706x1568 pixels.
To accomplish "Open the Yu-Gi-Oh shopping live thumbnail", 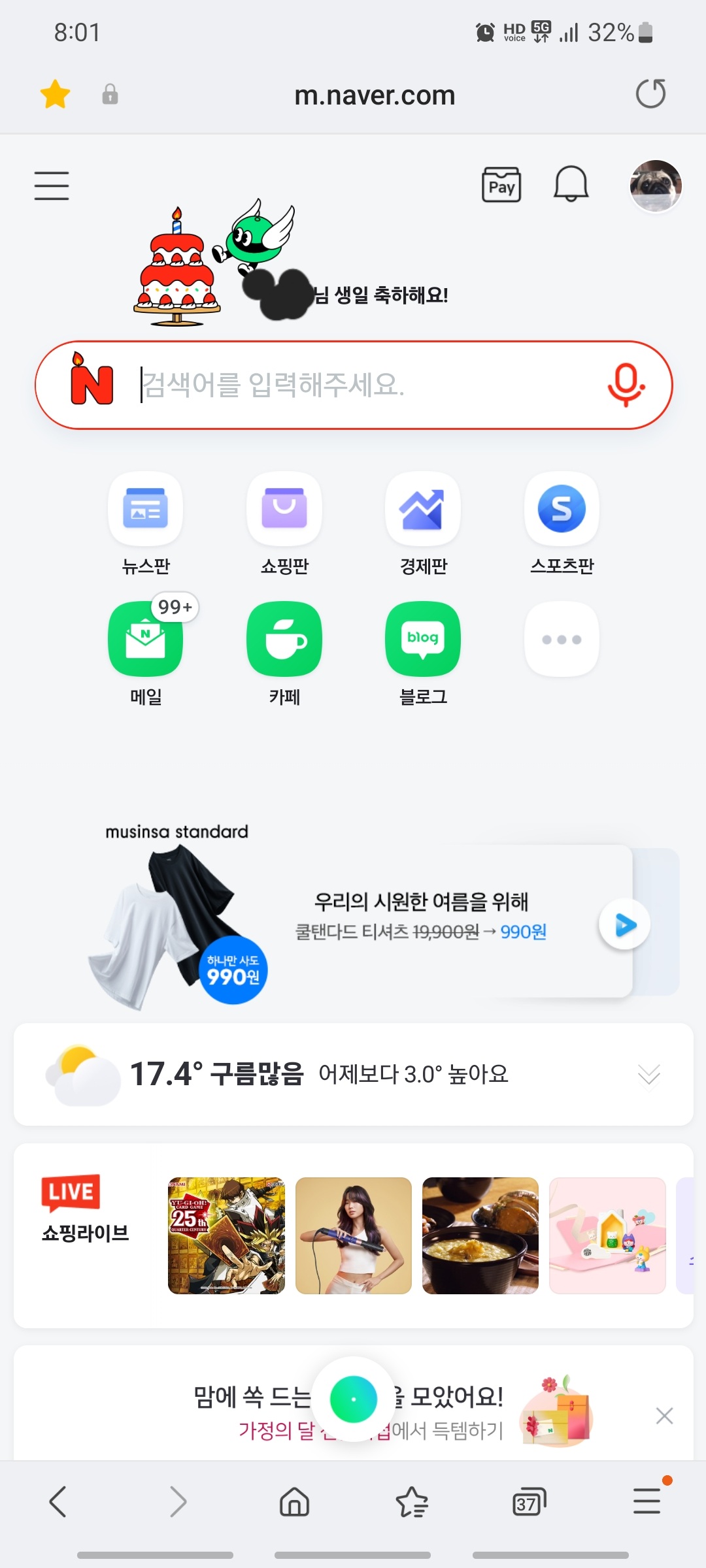I will click(226, 1235).
